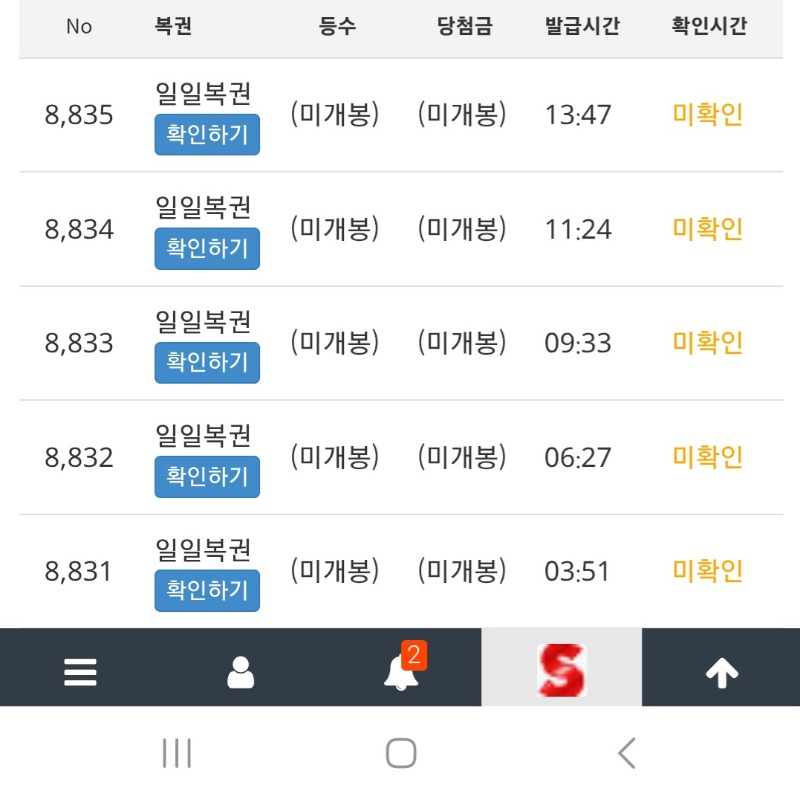Go back using the system back button
Viewport: 800px width, 800px height.
click(627, 753)
